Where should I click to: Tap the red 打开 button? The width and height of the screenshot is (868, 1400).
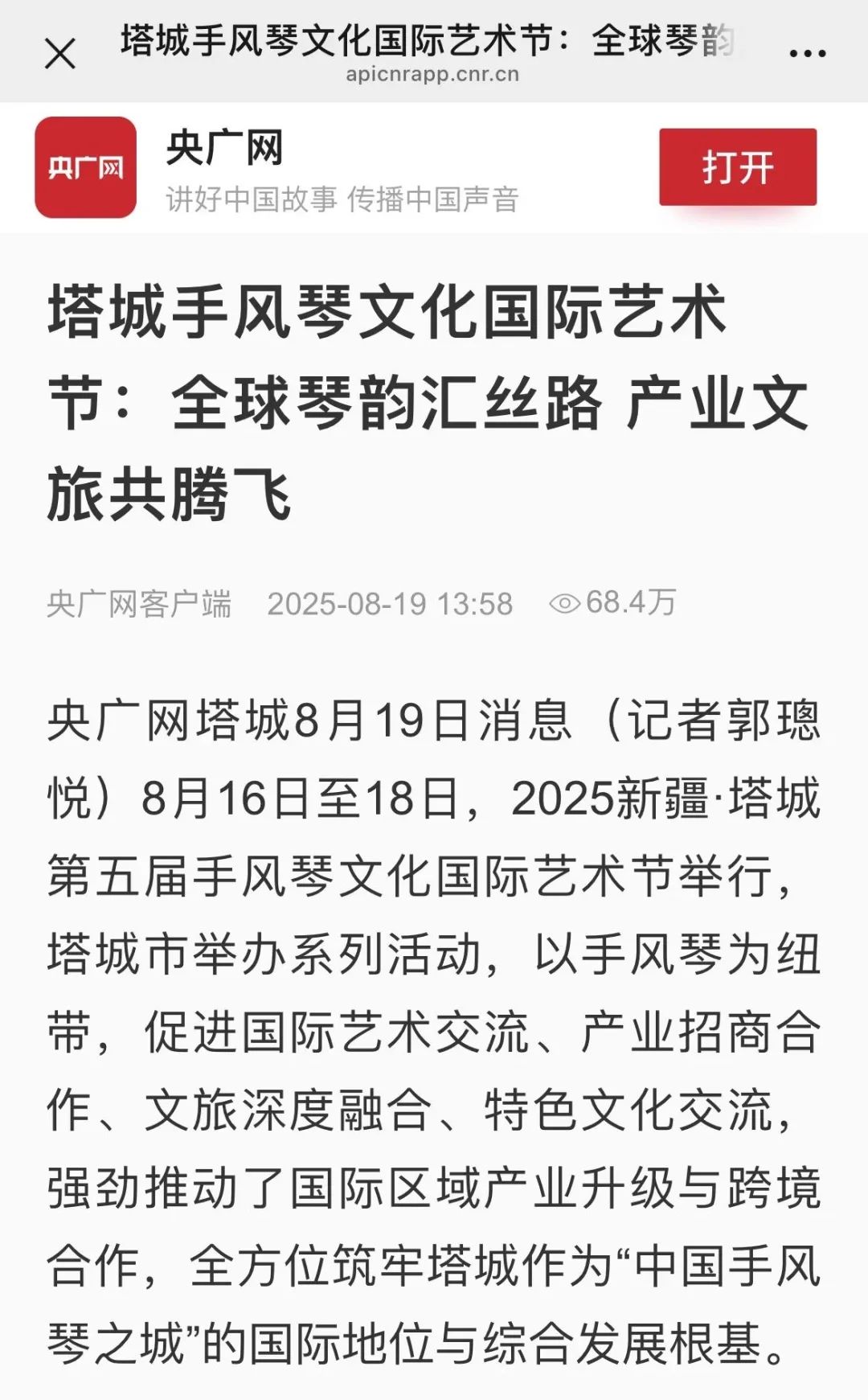point(738,167)
